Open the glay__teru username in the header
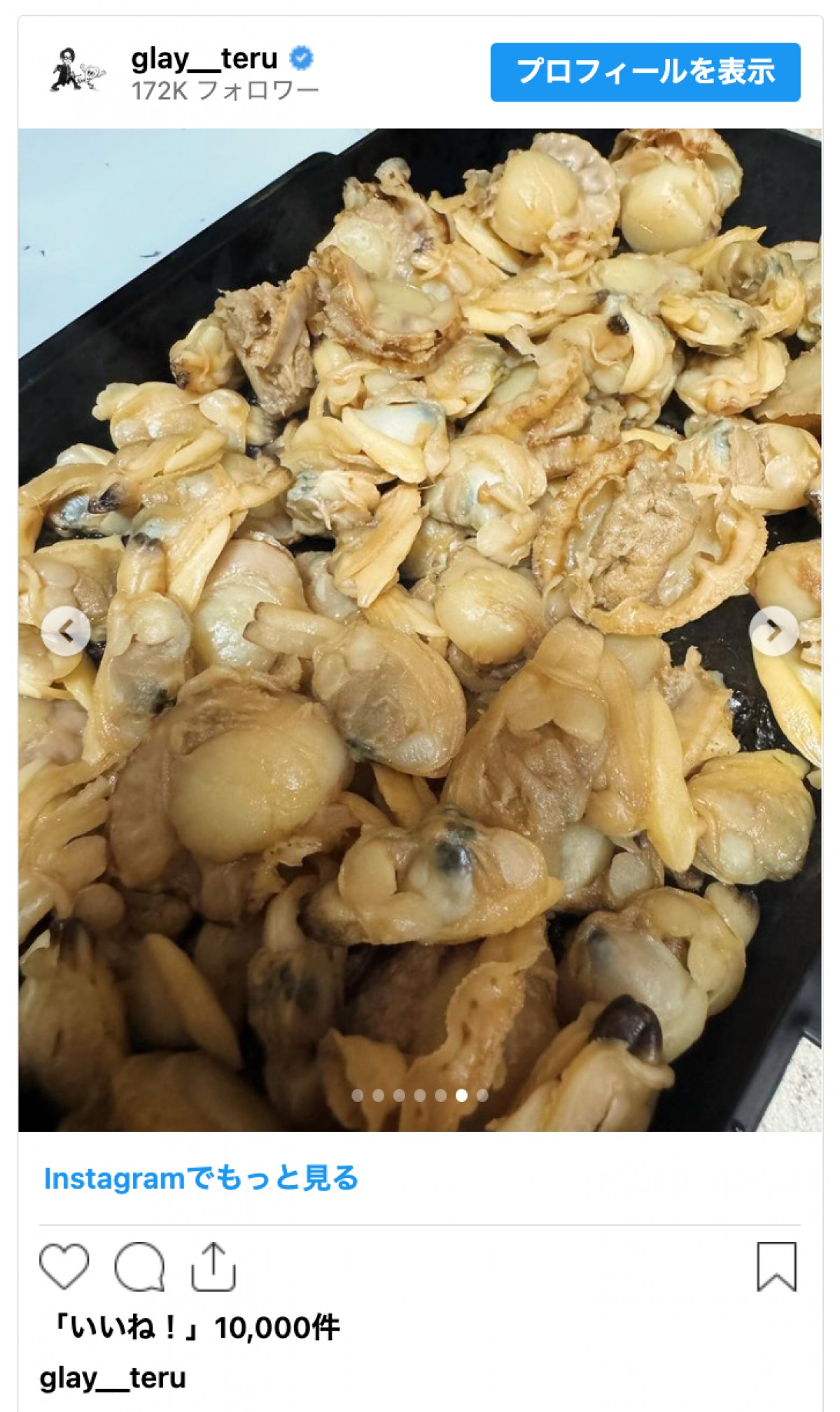840x1412 pixels. click(204, 59)
